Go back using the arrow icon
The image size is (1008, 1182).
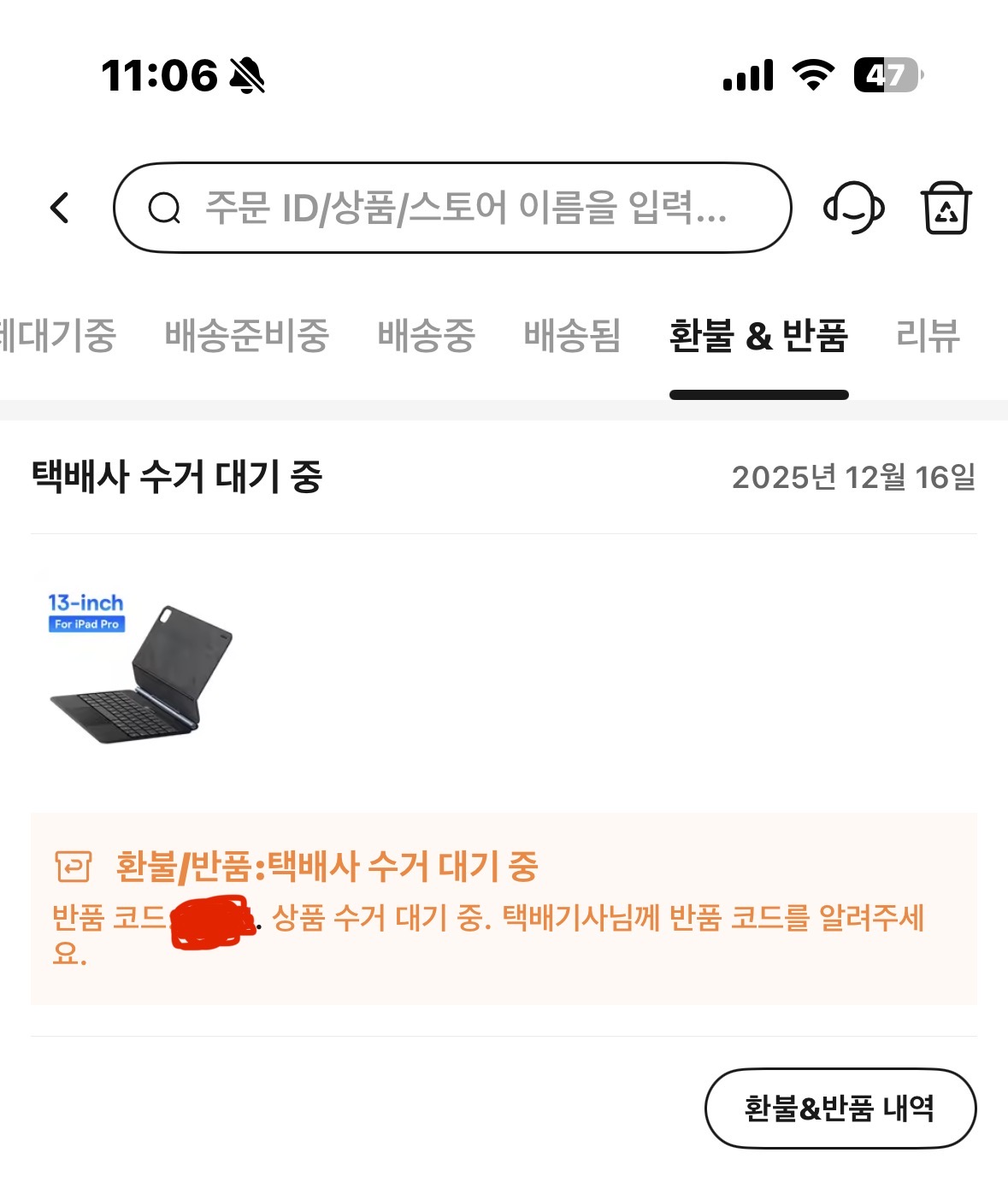pyautogui.click(x=59, y=208)
